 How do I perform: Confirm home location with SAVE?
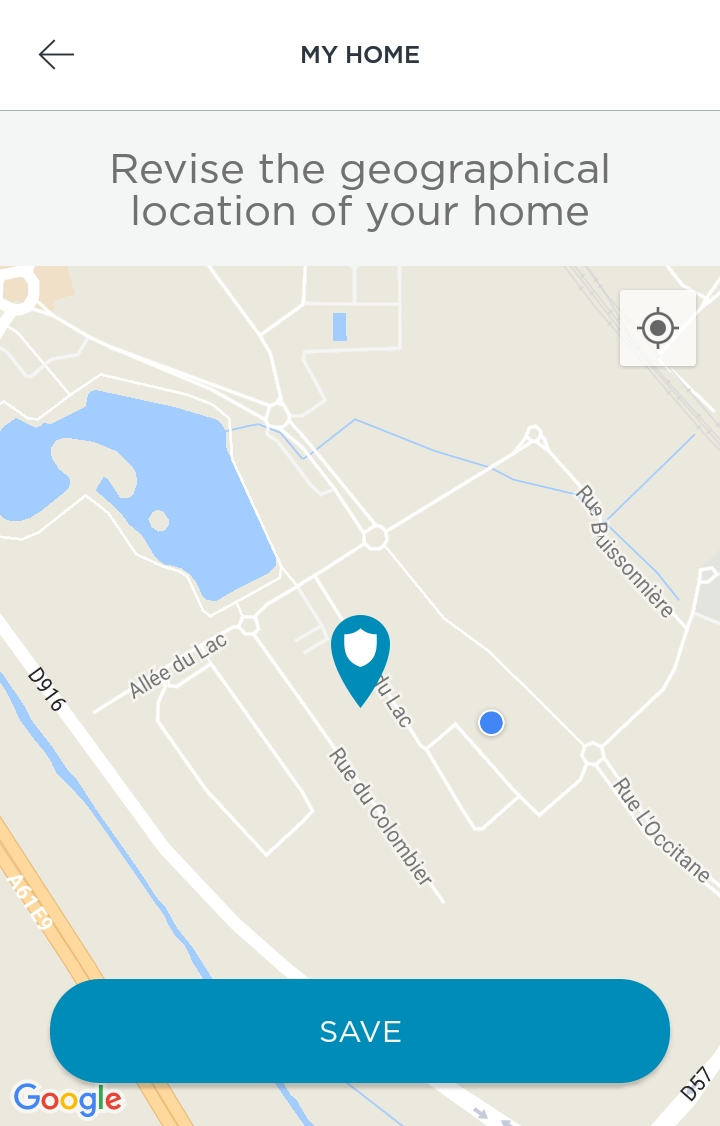click(x=360, y=1030)
